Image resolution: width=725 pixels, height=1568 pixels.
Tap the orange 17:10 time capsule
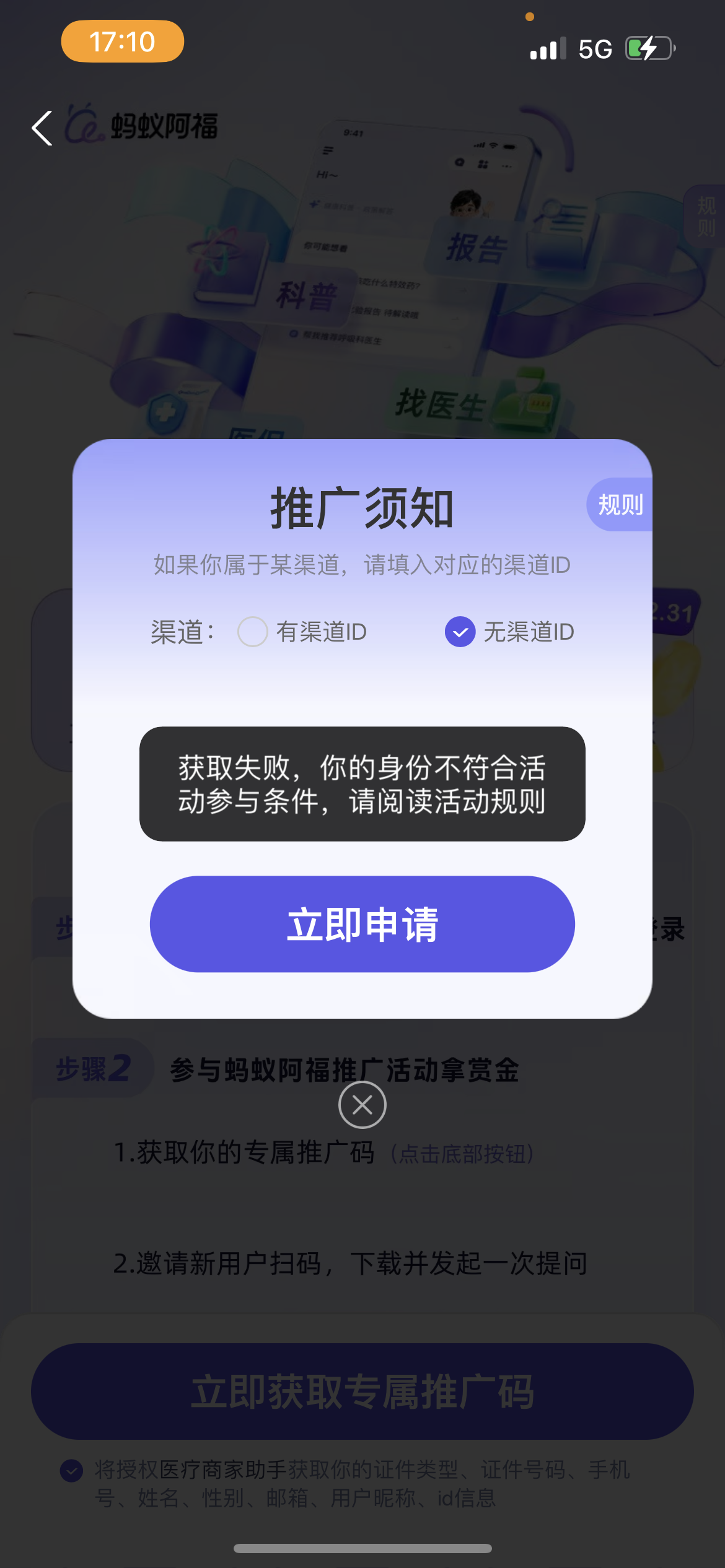(121, 41)
